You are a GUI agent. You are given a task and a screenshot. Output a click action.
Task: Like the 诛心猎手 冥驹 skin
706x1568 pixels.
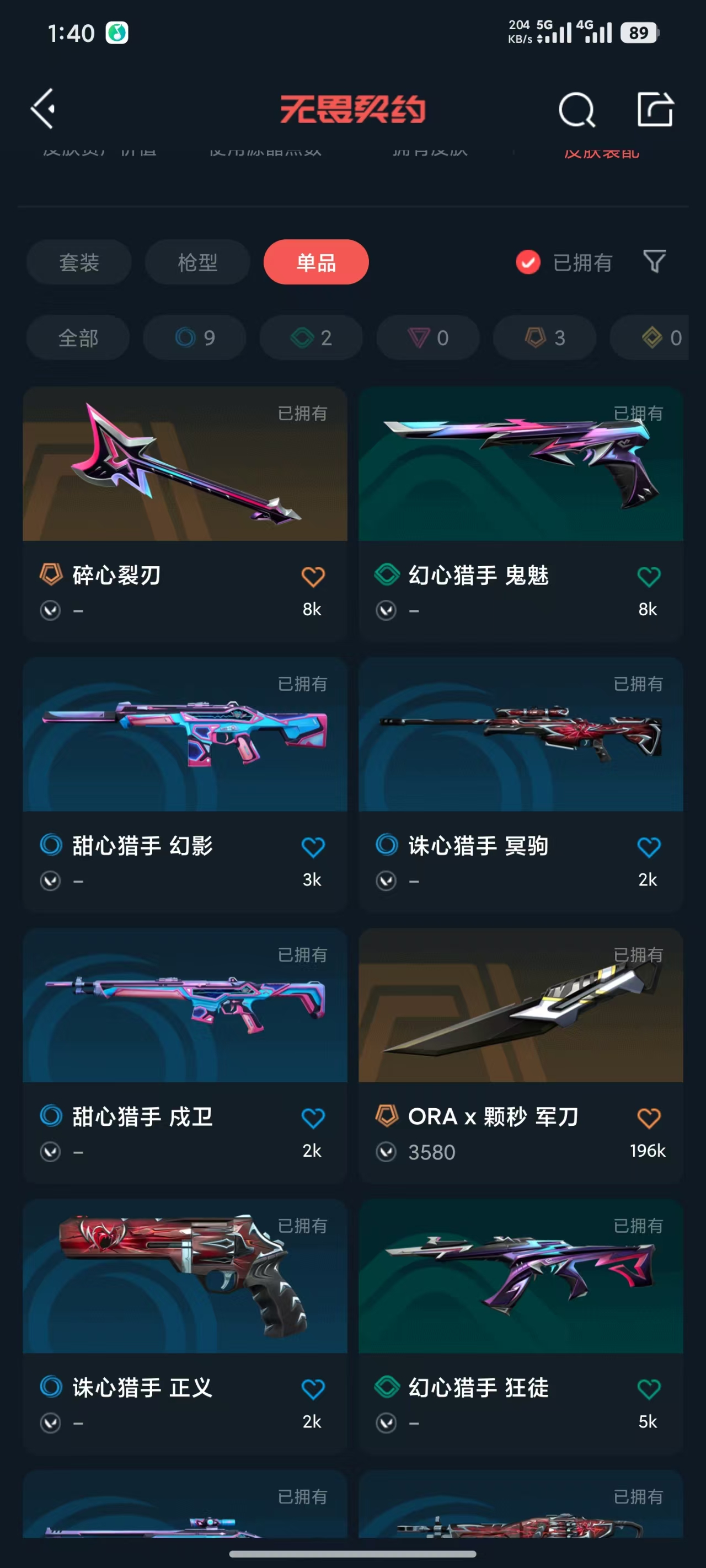(x=648, y=847)
